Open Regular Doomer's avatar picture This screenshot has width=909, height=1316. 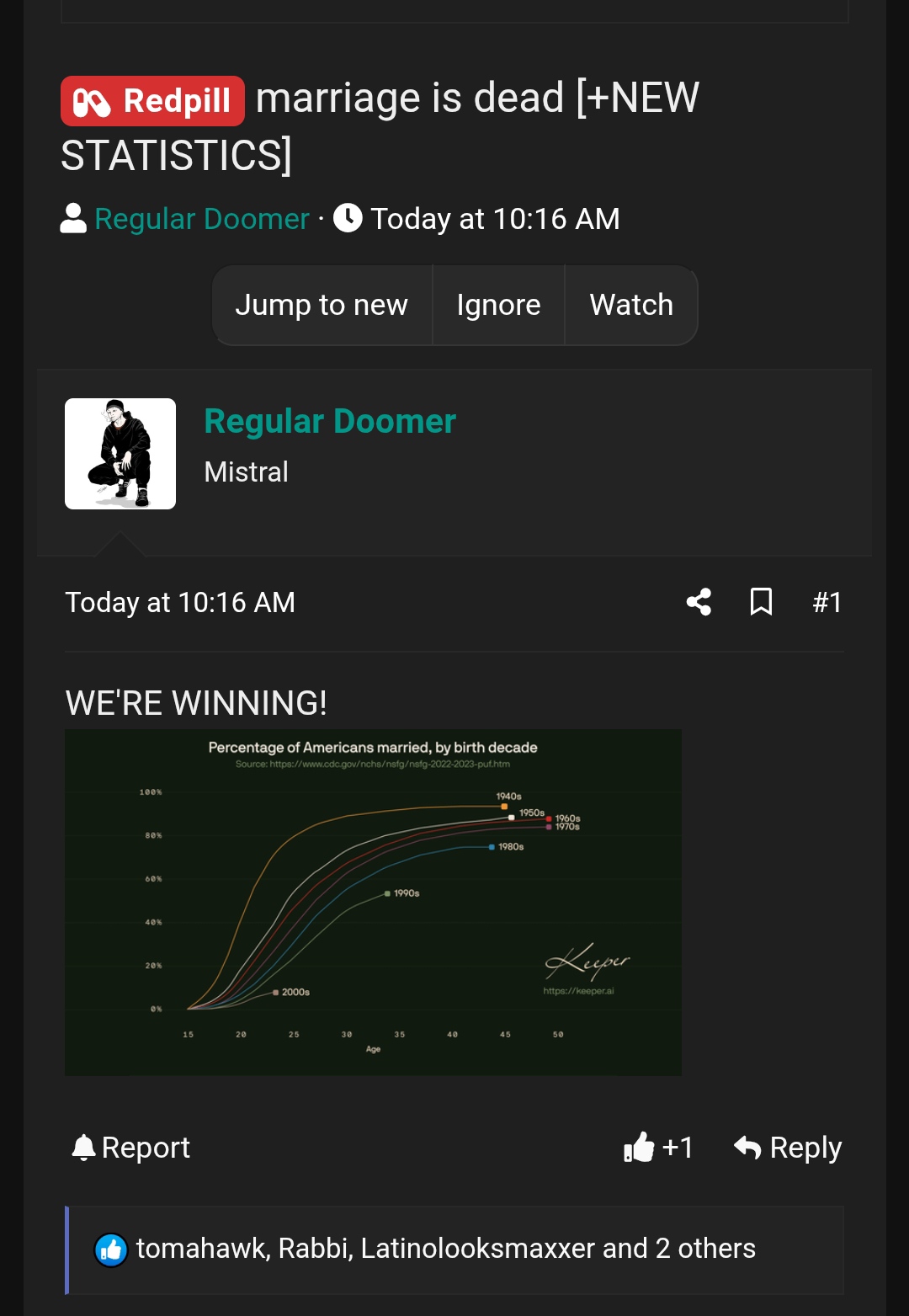(120, 454)
